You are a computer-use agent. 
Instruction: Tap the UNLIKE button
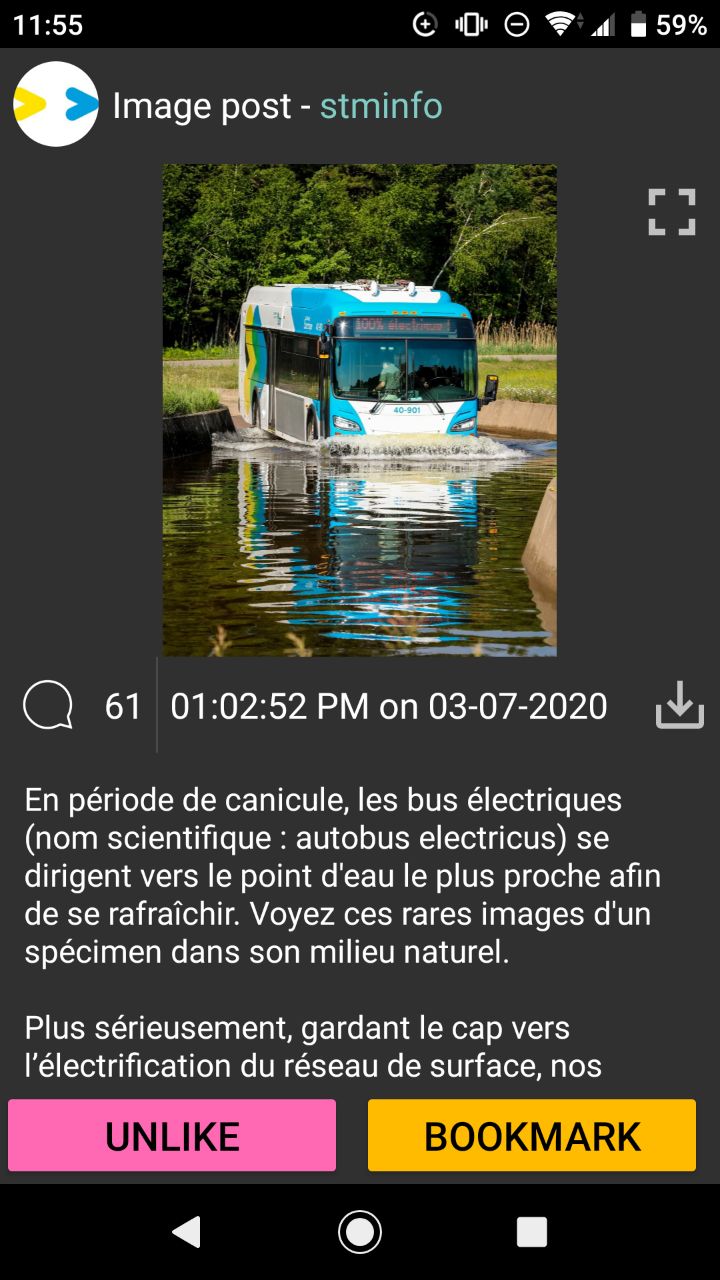[172, 1136]
